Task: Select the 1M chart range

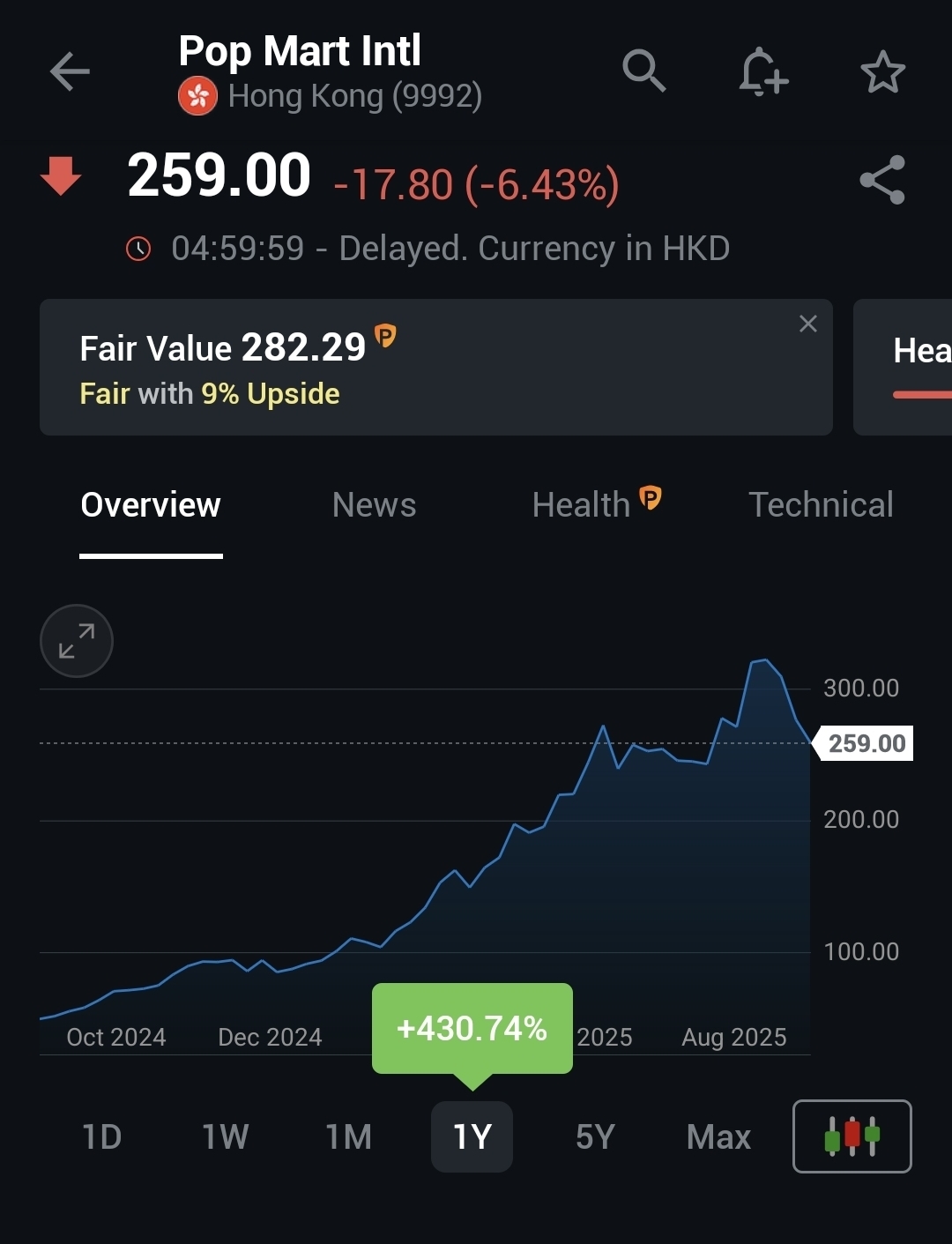Action: coord(348,1137)
